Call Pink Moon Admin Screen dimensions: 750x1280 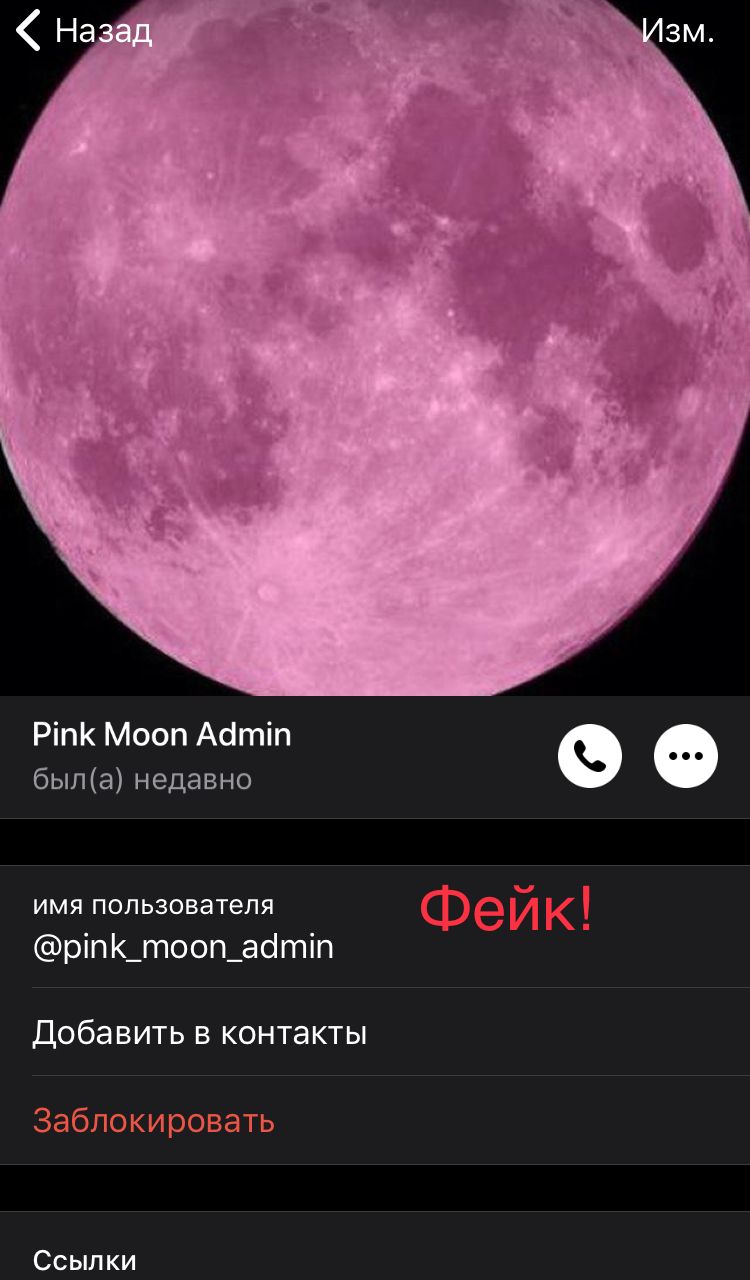590,756
